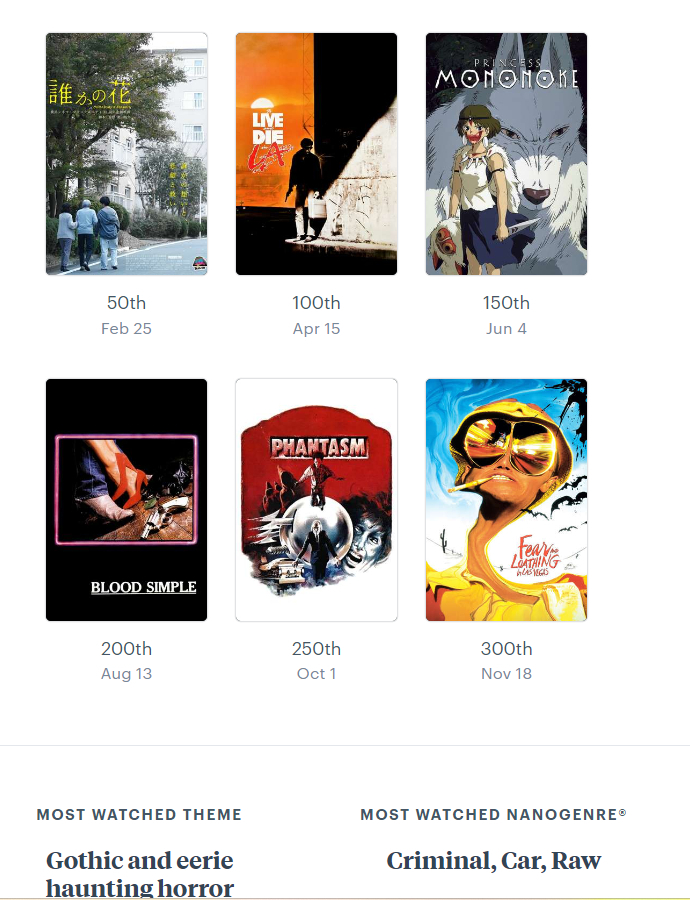Open the Blood Simple poster
The height and width of the screenshot is (900, 690).
(x=126, y=500)
